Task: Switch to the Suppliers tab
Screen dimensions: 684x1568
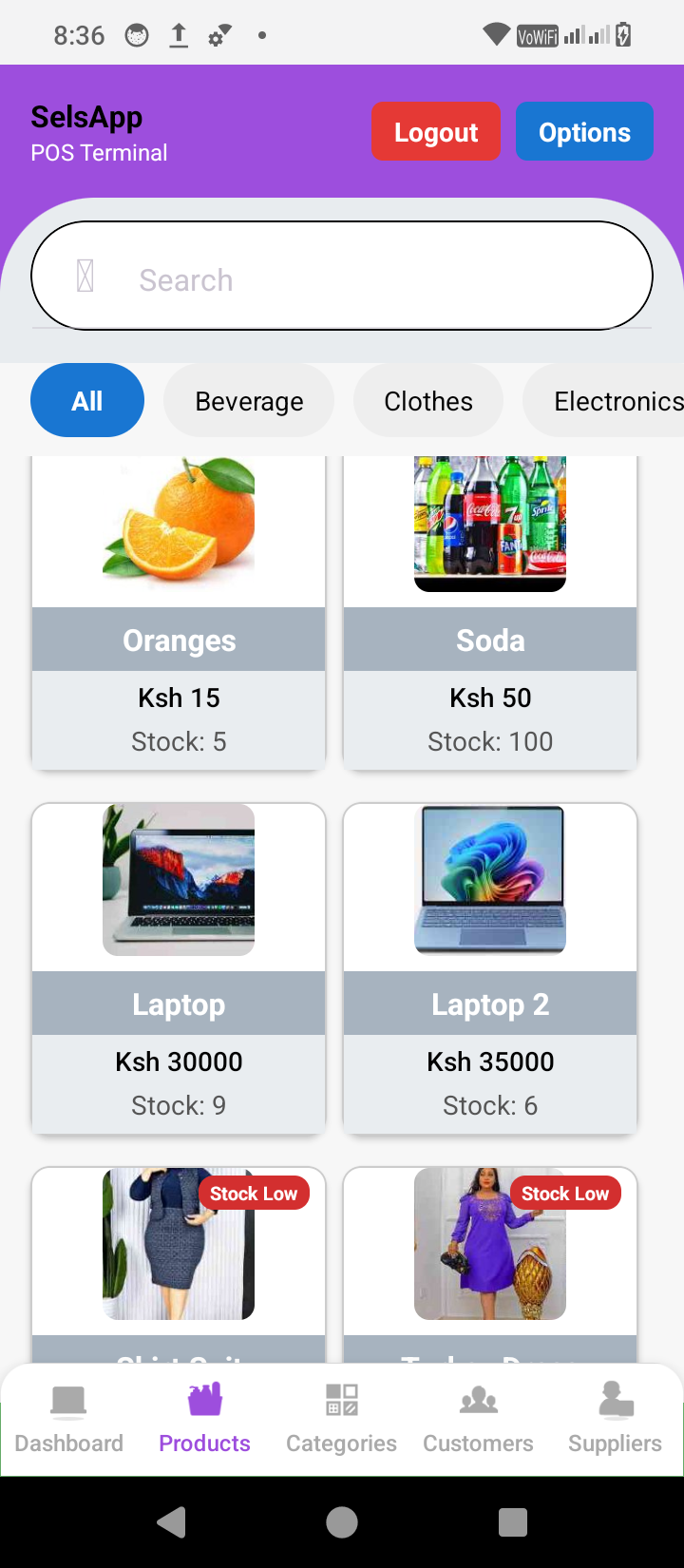Action: point(615,1420)
